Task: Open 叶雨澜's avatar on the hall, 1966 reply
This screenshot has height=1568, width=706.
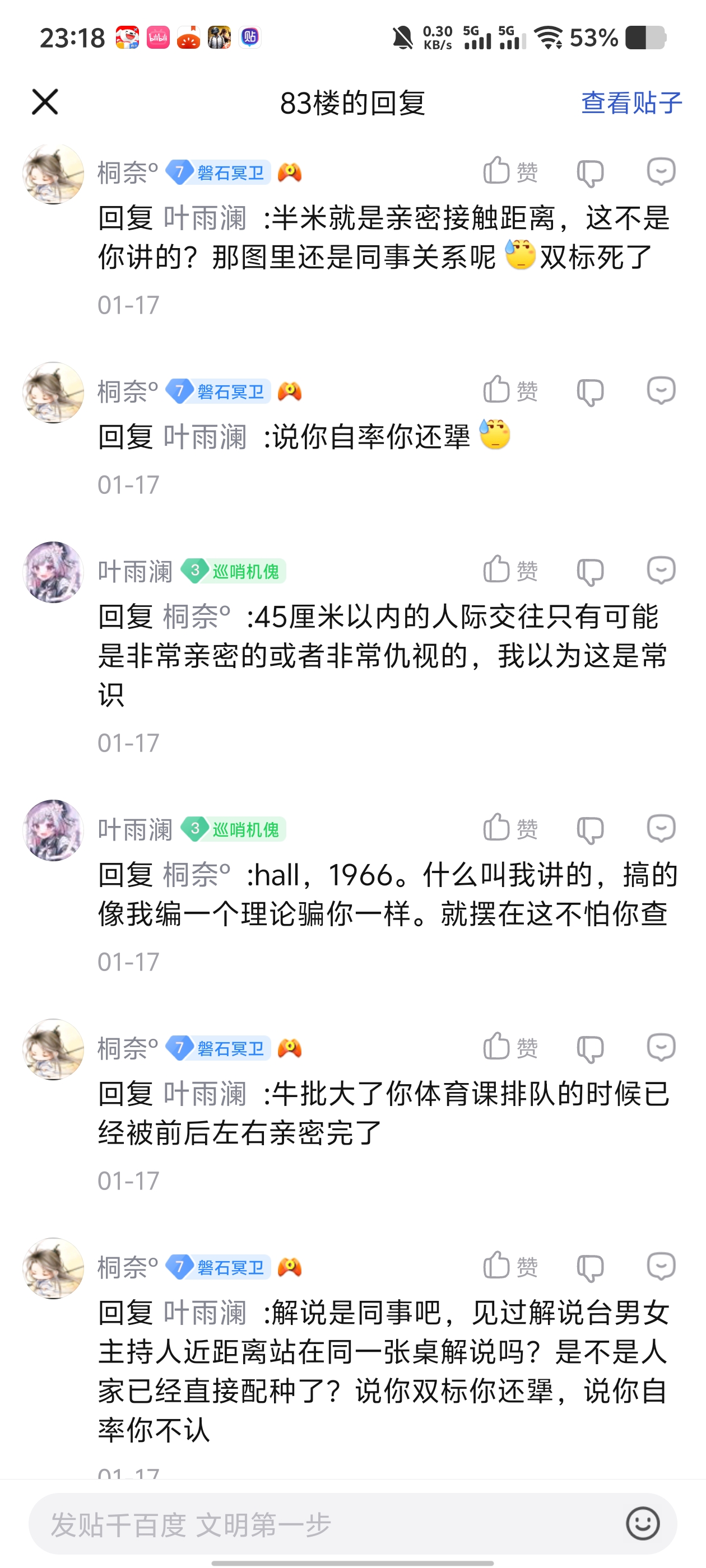Action: [53, 830]
